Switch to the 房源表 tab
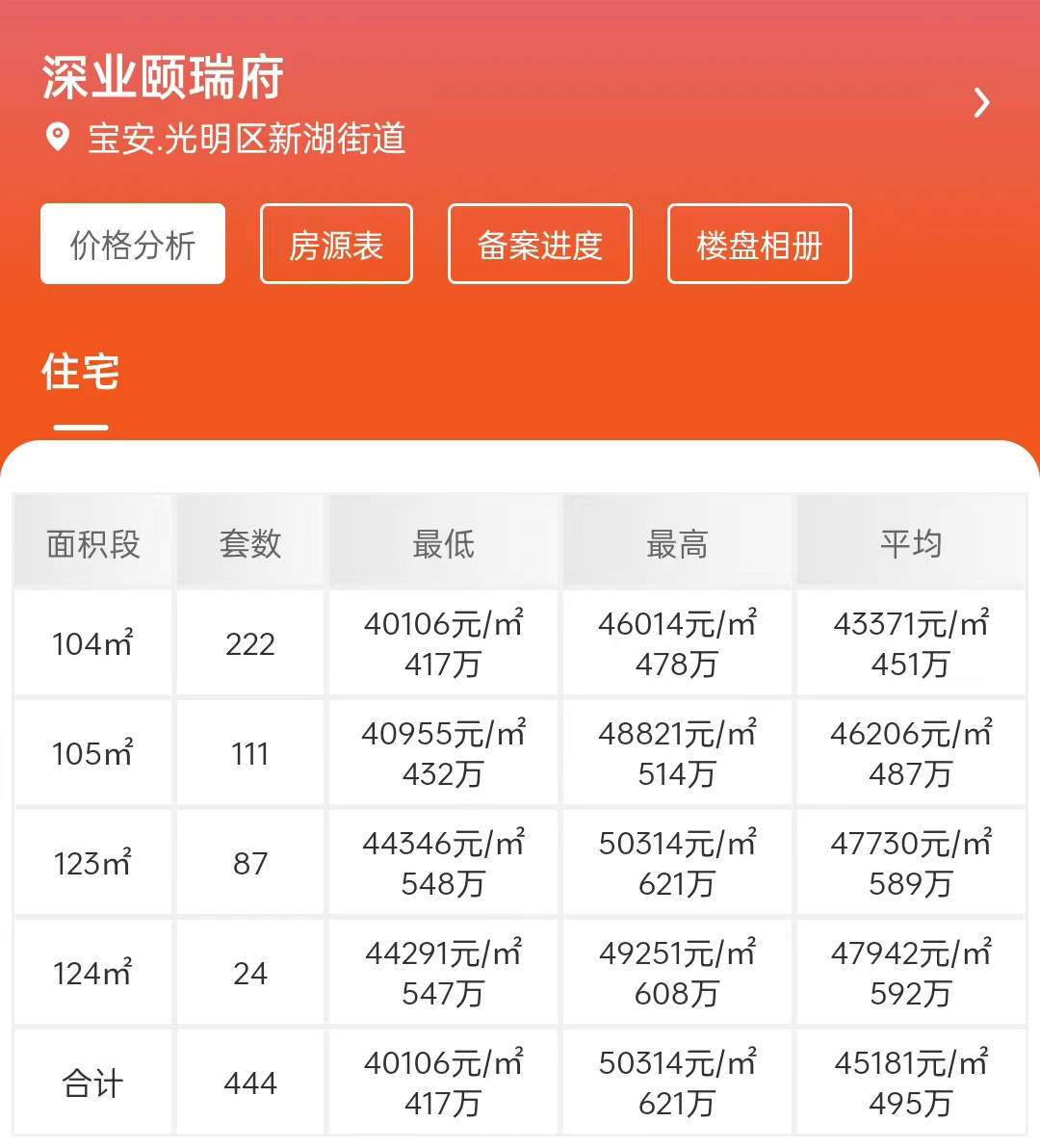 [335, 244]
